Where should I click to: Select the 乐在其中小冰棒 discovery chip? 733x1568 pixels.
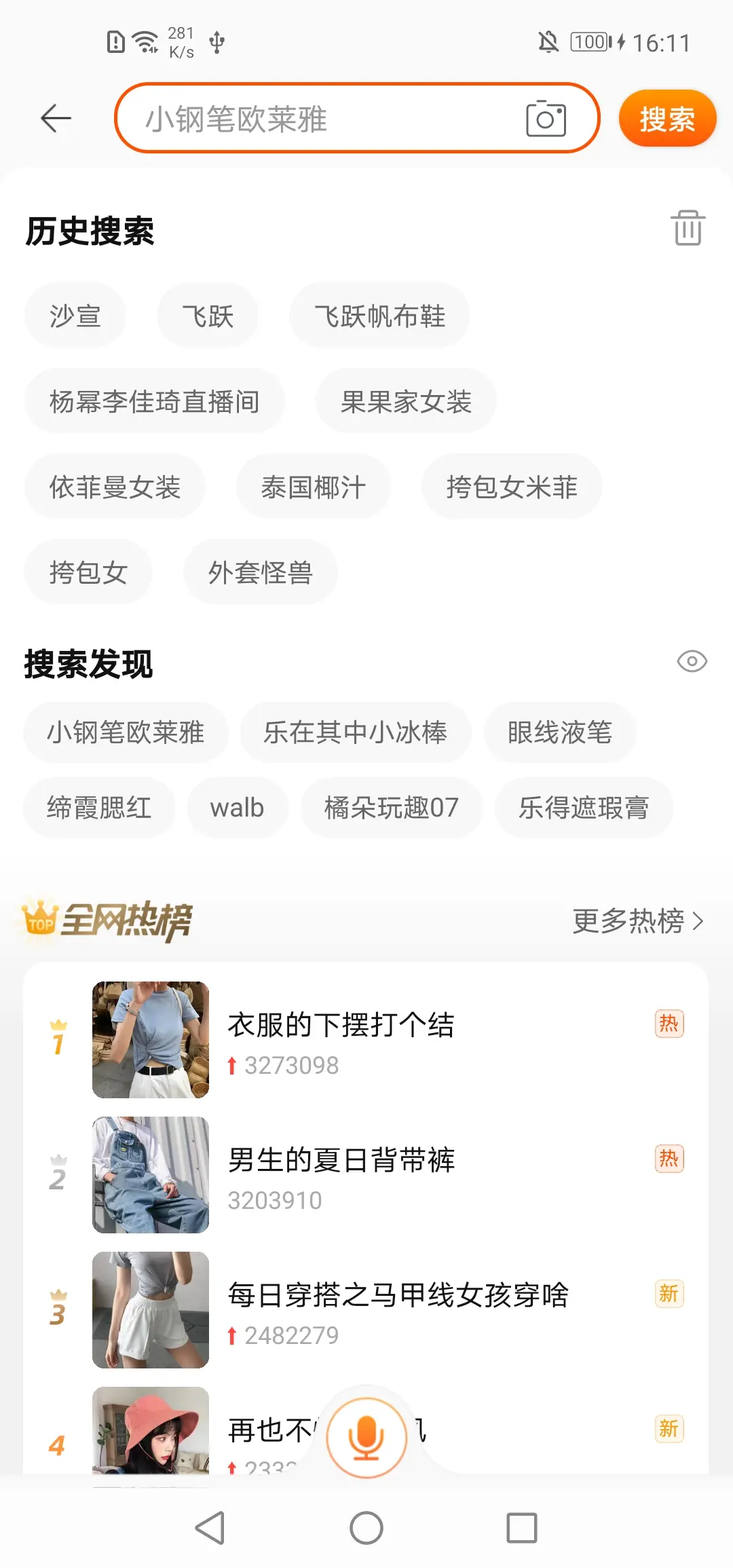355,732
